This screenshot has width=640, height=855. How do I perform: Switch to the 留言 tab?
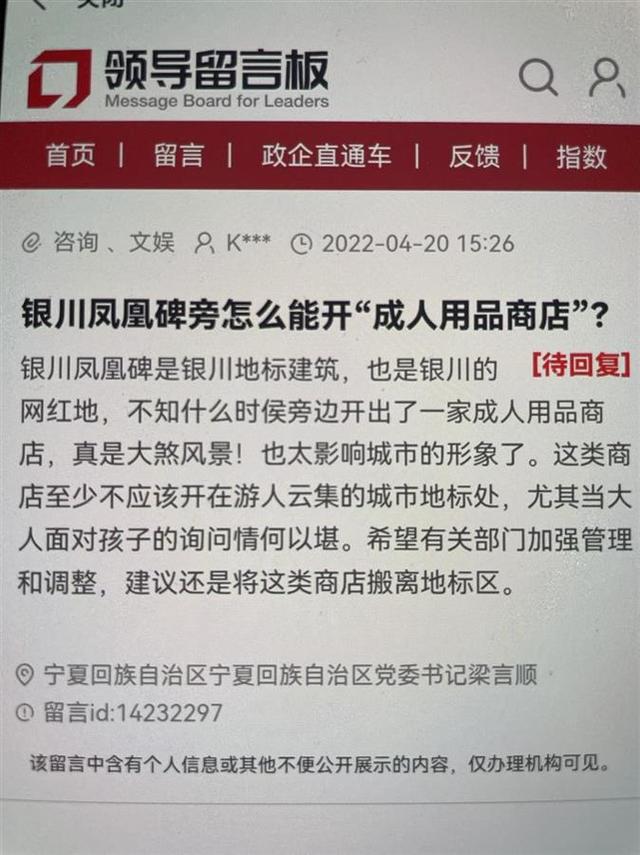178,156
